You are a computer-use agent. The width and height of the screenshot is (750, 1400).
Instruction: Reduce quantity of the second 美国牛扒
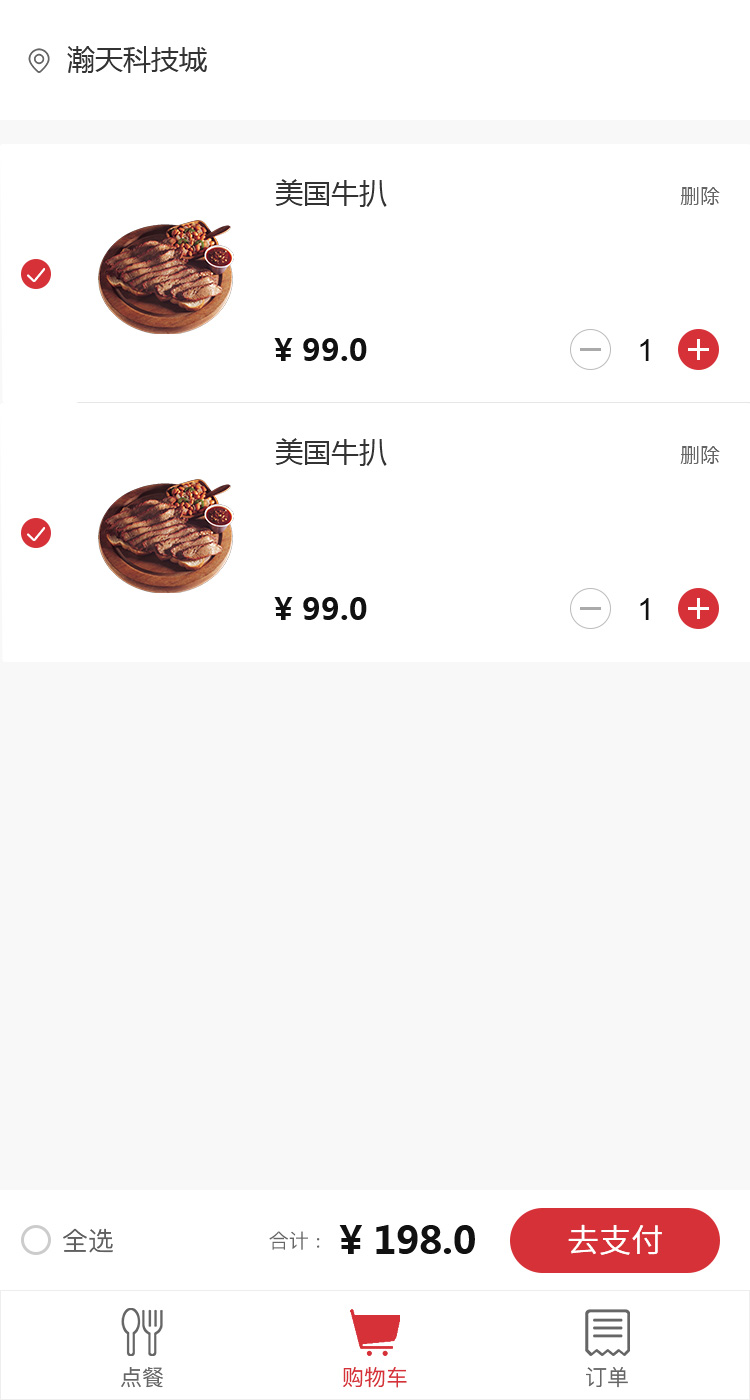click(590, 609)
